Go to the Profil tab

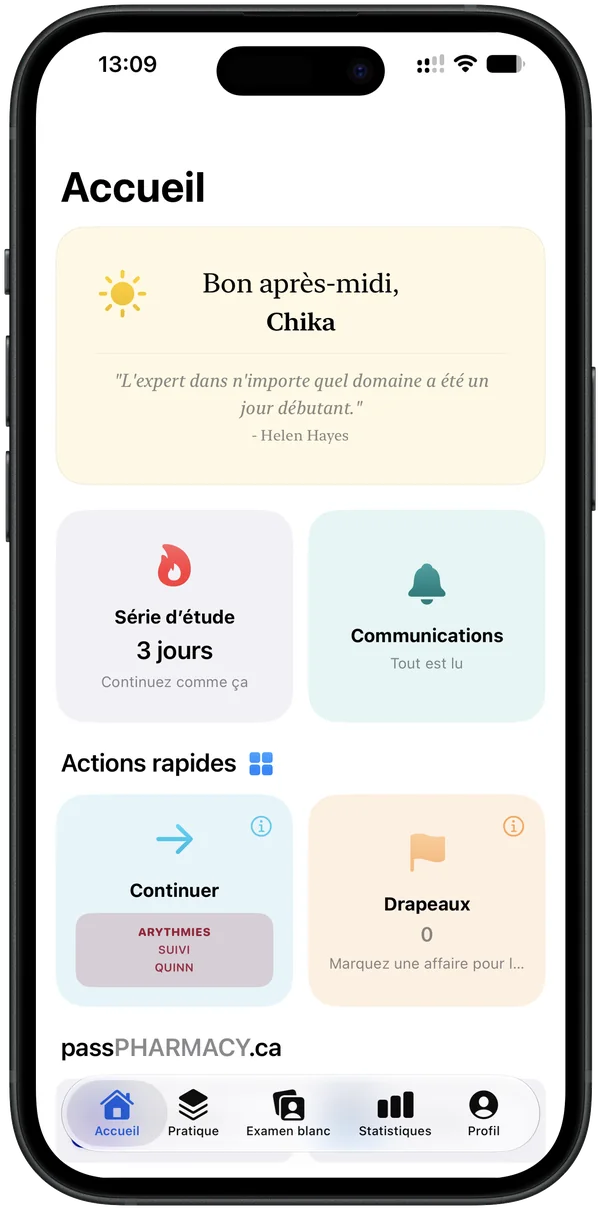point(484,1113)
